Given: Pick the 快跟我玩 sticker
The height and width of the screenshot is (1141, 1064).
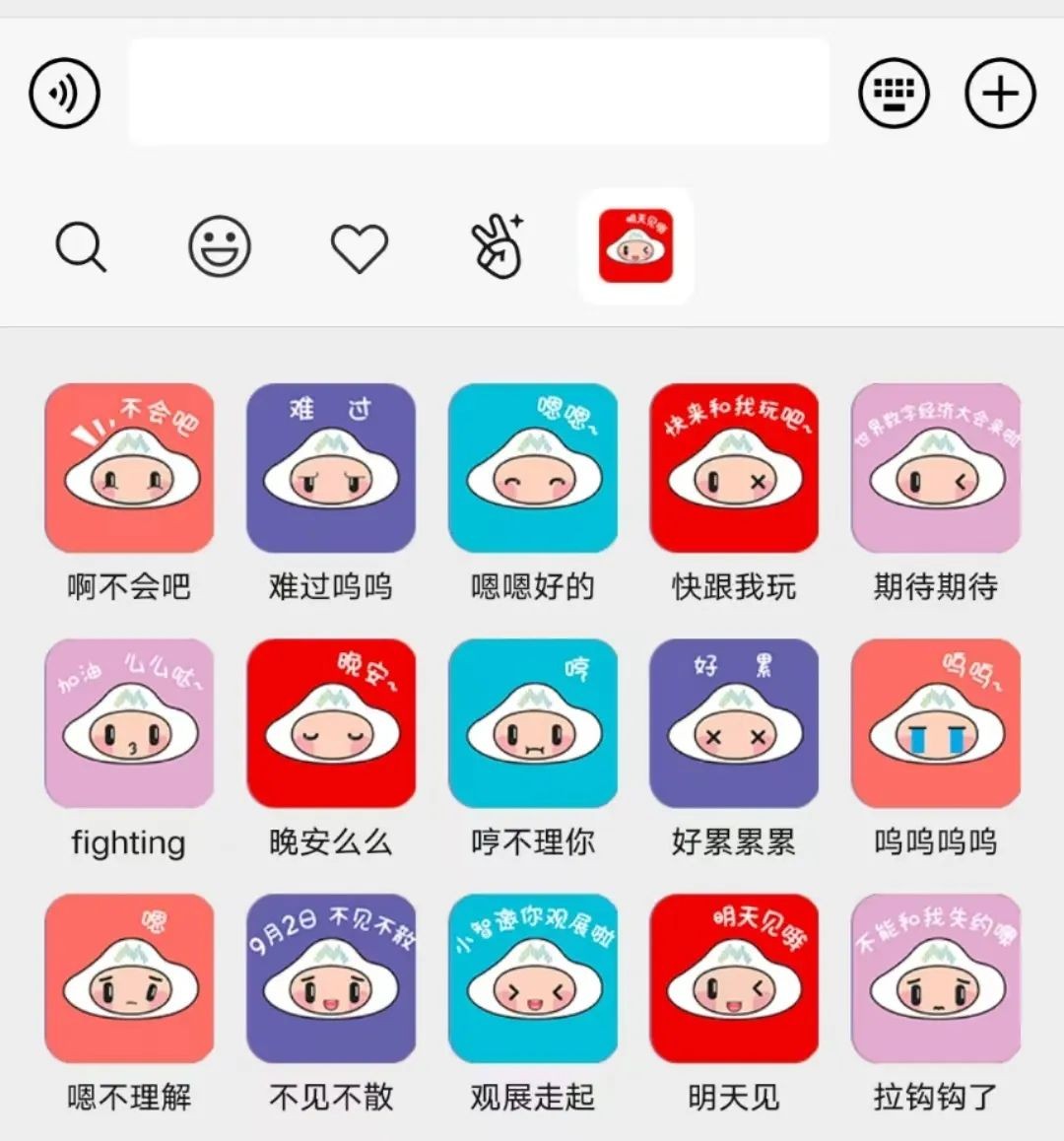Looking at the screenshot, I should click(x=734, y=468).
